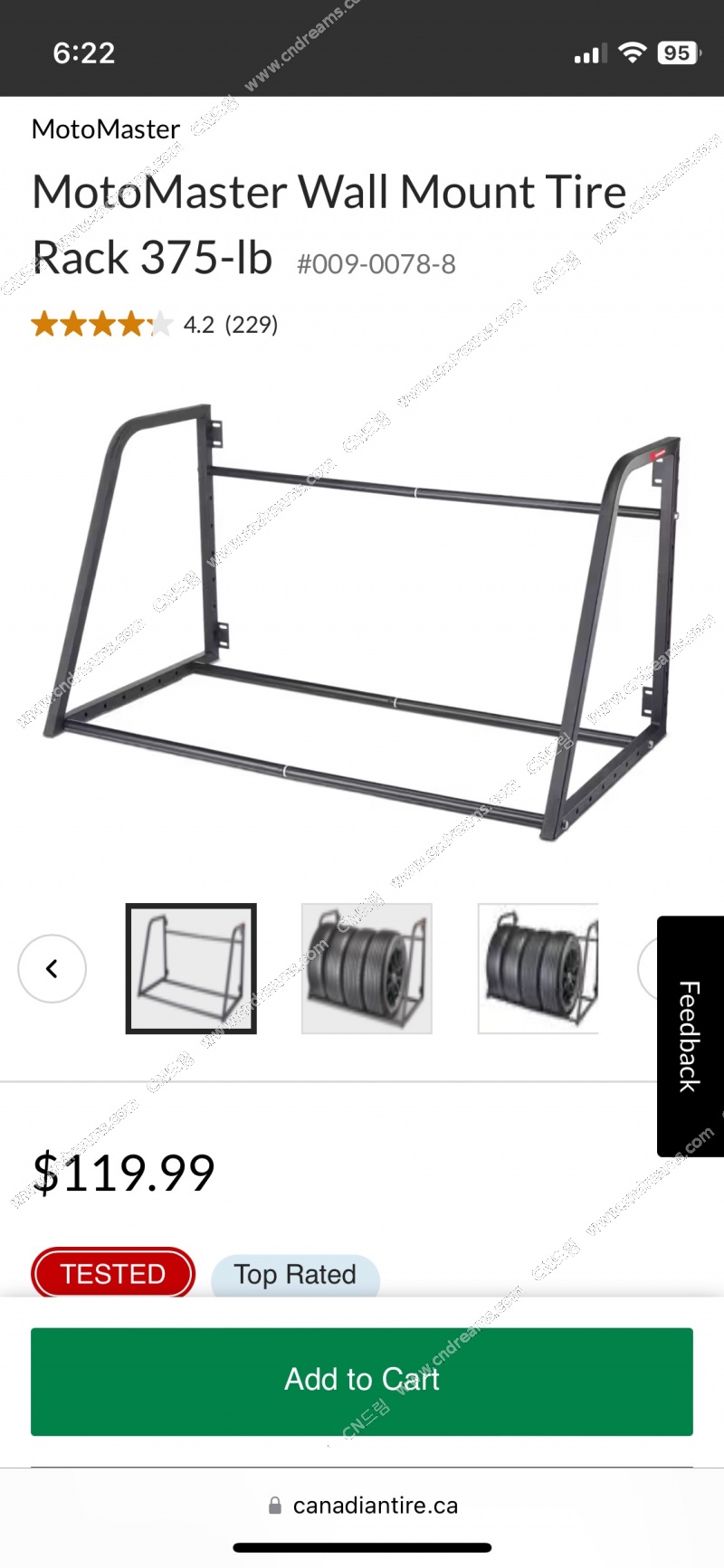This screenshot has width=724, height=1568.
Task: View the third thumbnail with tires
Action: point(538,969)
